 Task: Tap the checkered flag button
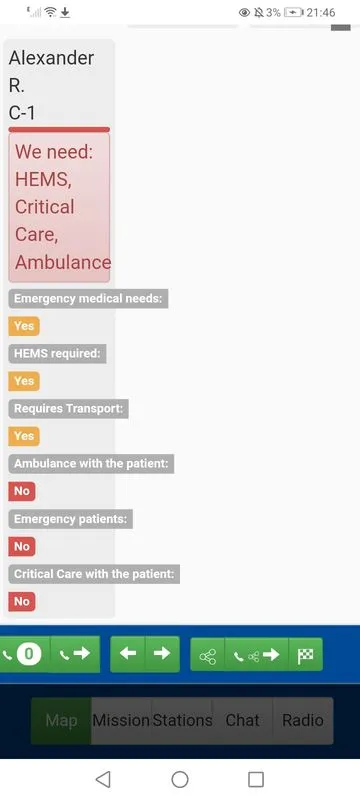306,655
